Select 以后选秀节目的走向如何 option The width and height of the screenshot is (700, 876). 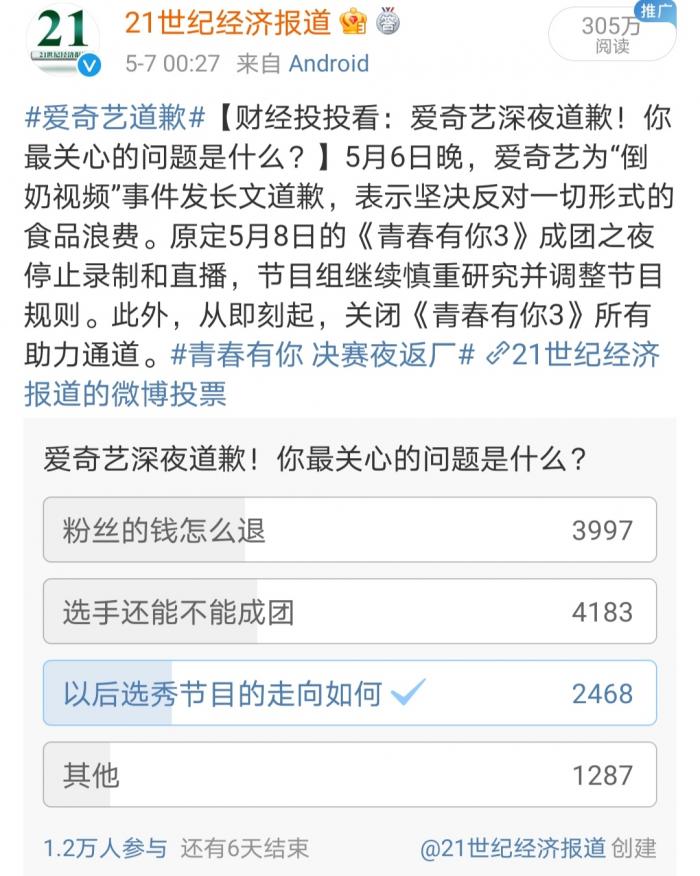(349, 693)
